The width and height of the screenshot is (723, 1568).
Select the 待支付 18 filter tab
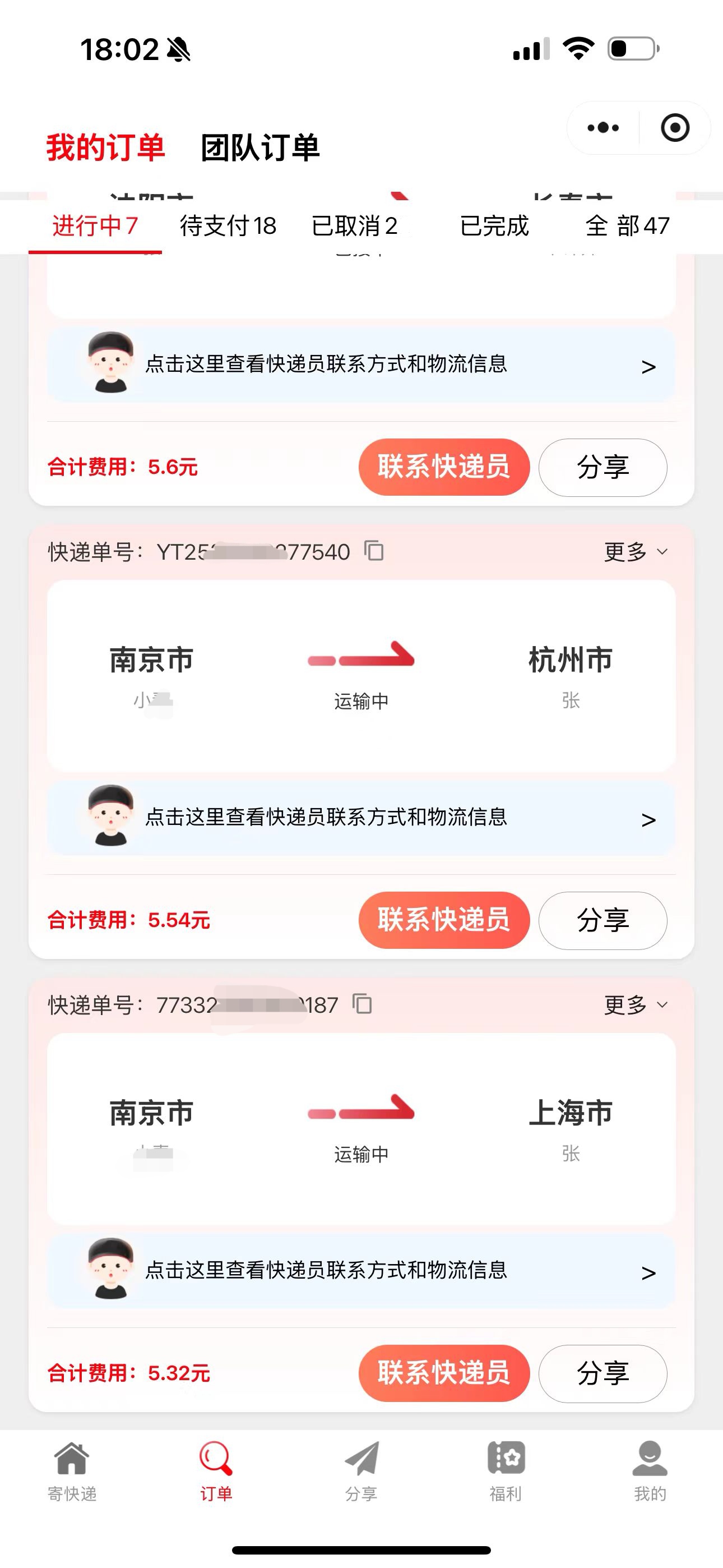click(228, 227)
